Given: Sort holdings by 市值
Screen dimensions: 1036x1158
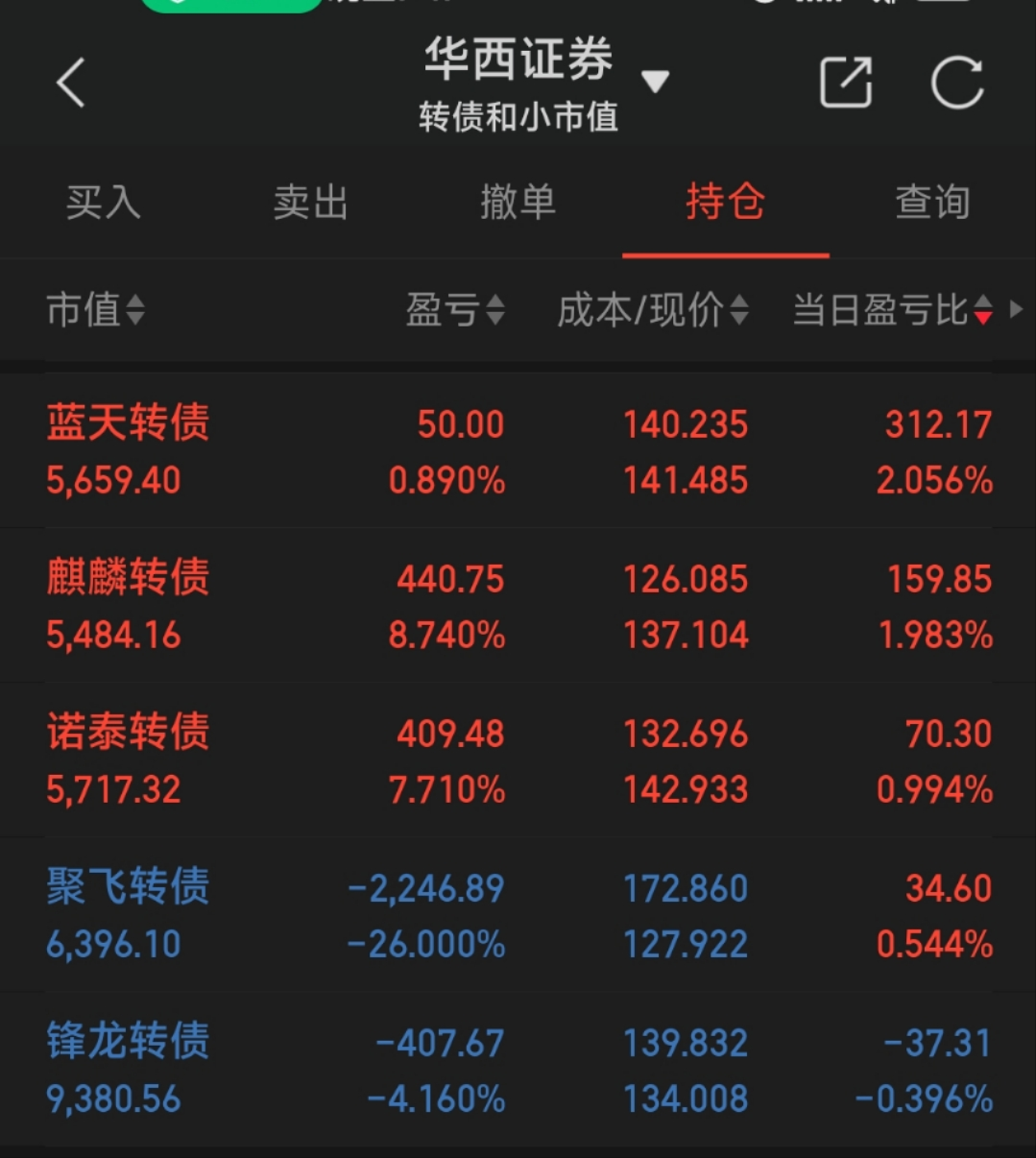Looking at the screenshot, I should [x=95, y=310].
